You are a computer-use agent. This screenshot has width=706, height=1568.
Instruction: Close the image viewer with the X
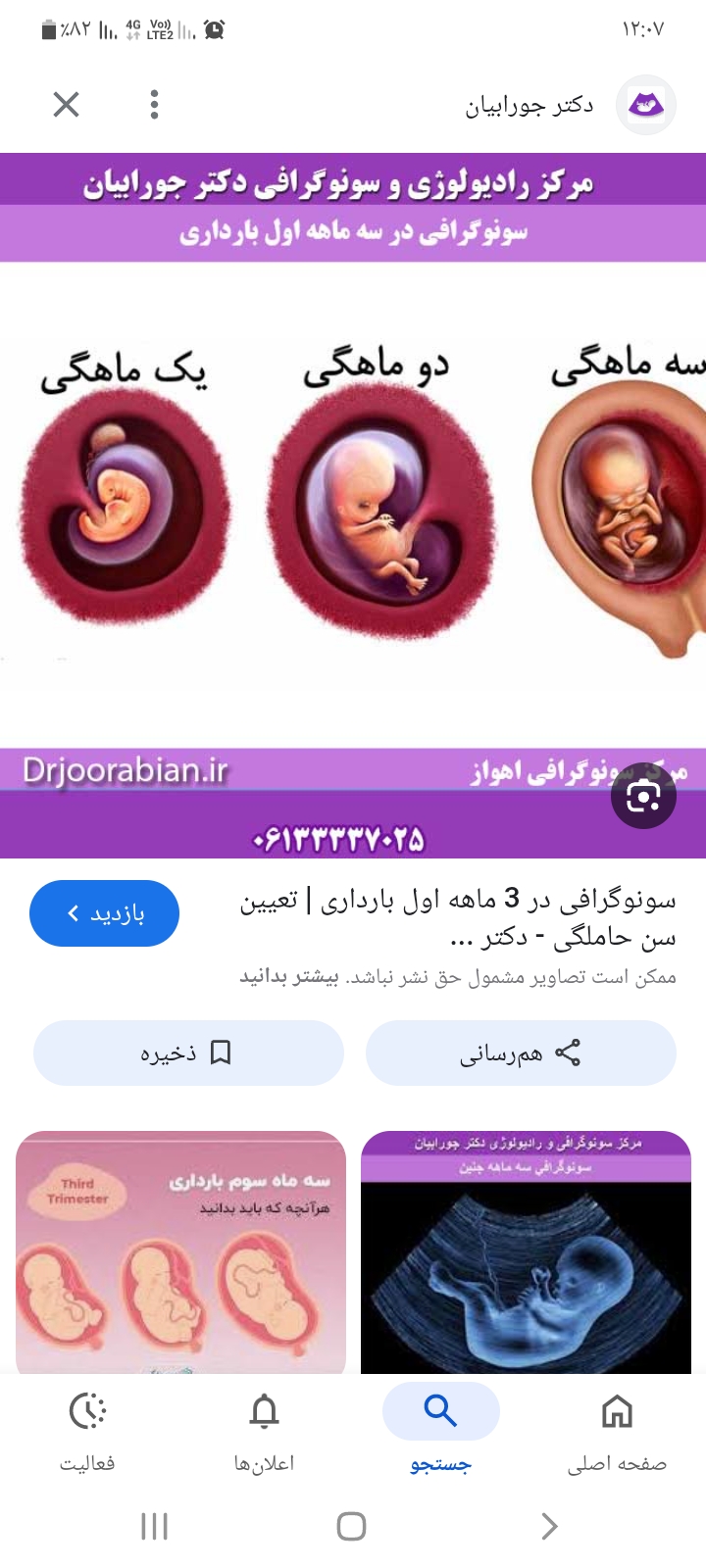(66, 104)
